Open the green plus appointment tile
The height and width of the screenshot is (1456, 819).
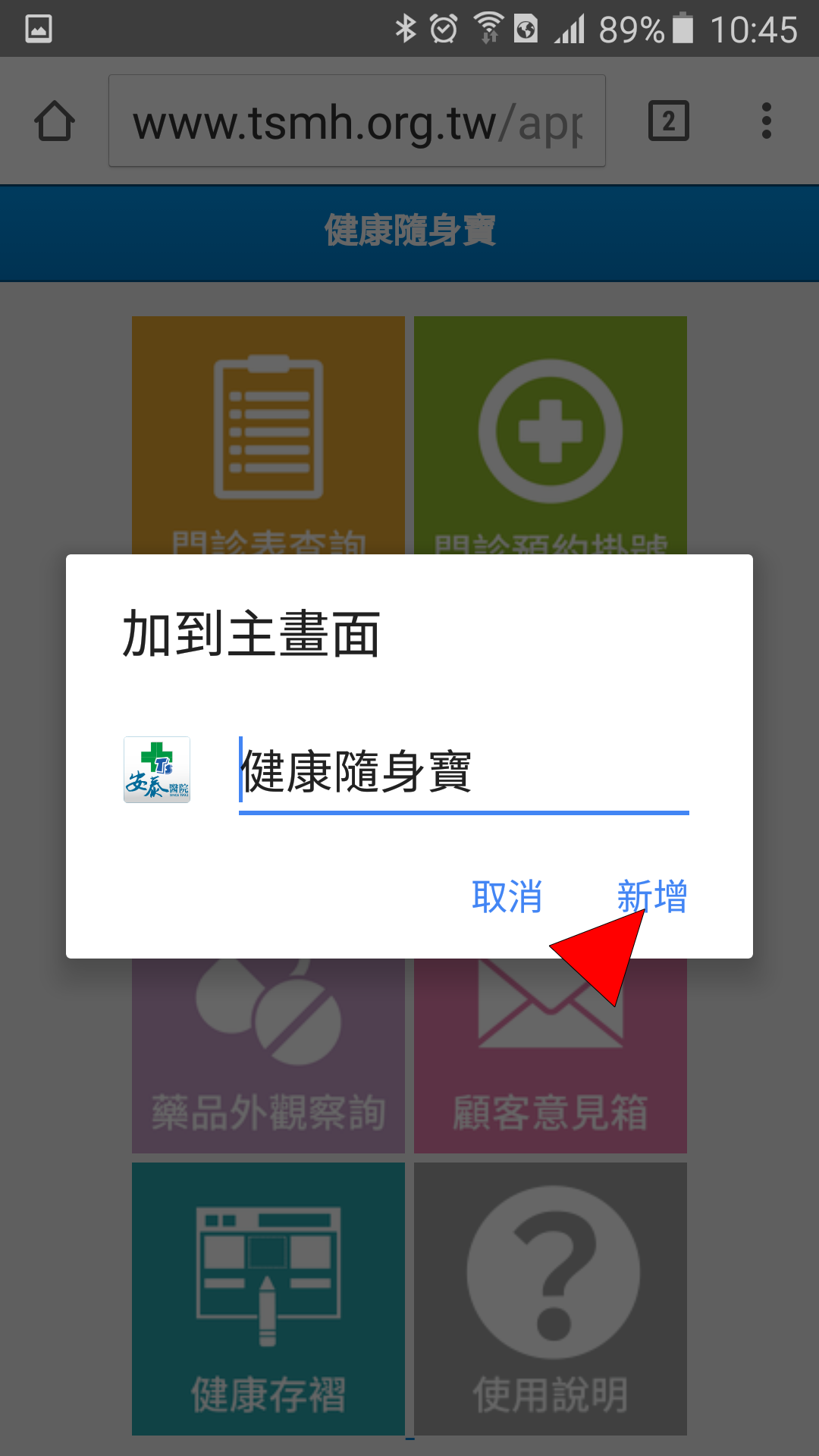click(551, 434)
